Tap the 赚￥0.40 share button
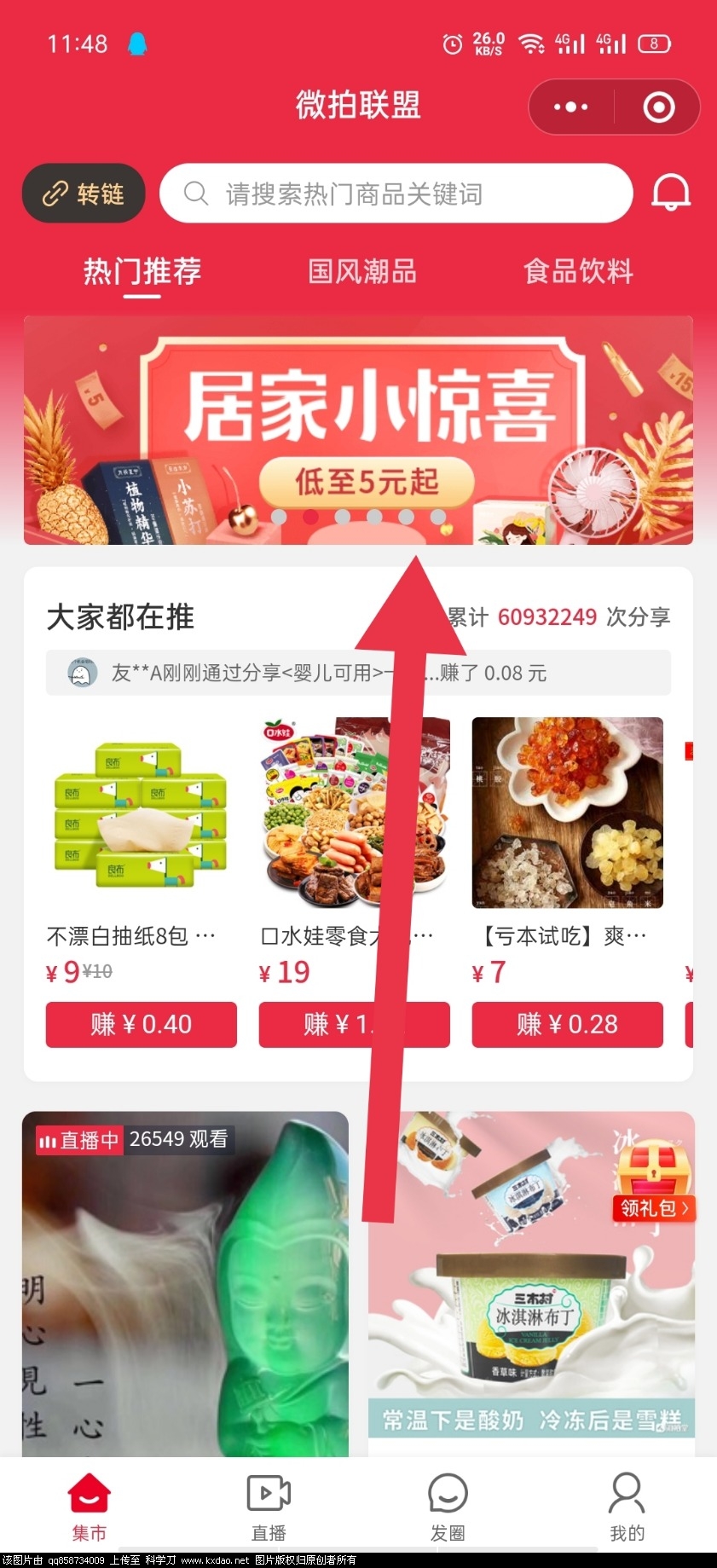The width and height of the screenshot is (717, 1568). click(x=141, y=1024)
